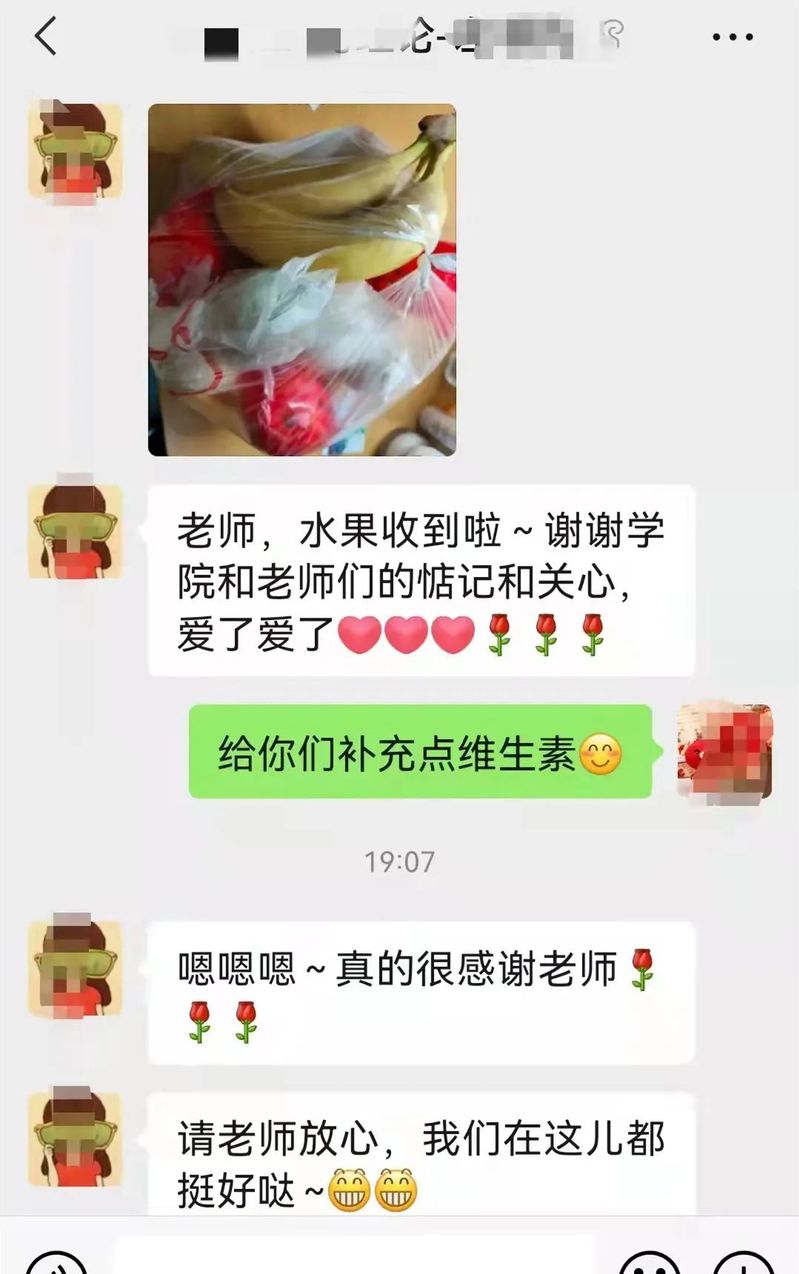Switch to voice message input
The width and height of the screenshot is (799, 1274).
click(x=54, y=1262)
